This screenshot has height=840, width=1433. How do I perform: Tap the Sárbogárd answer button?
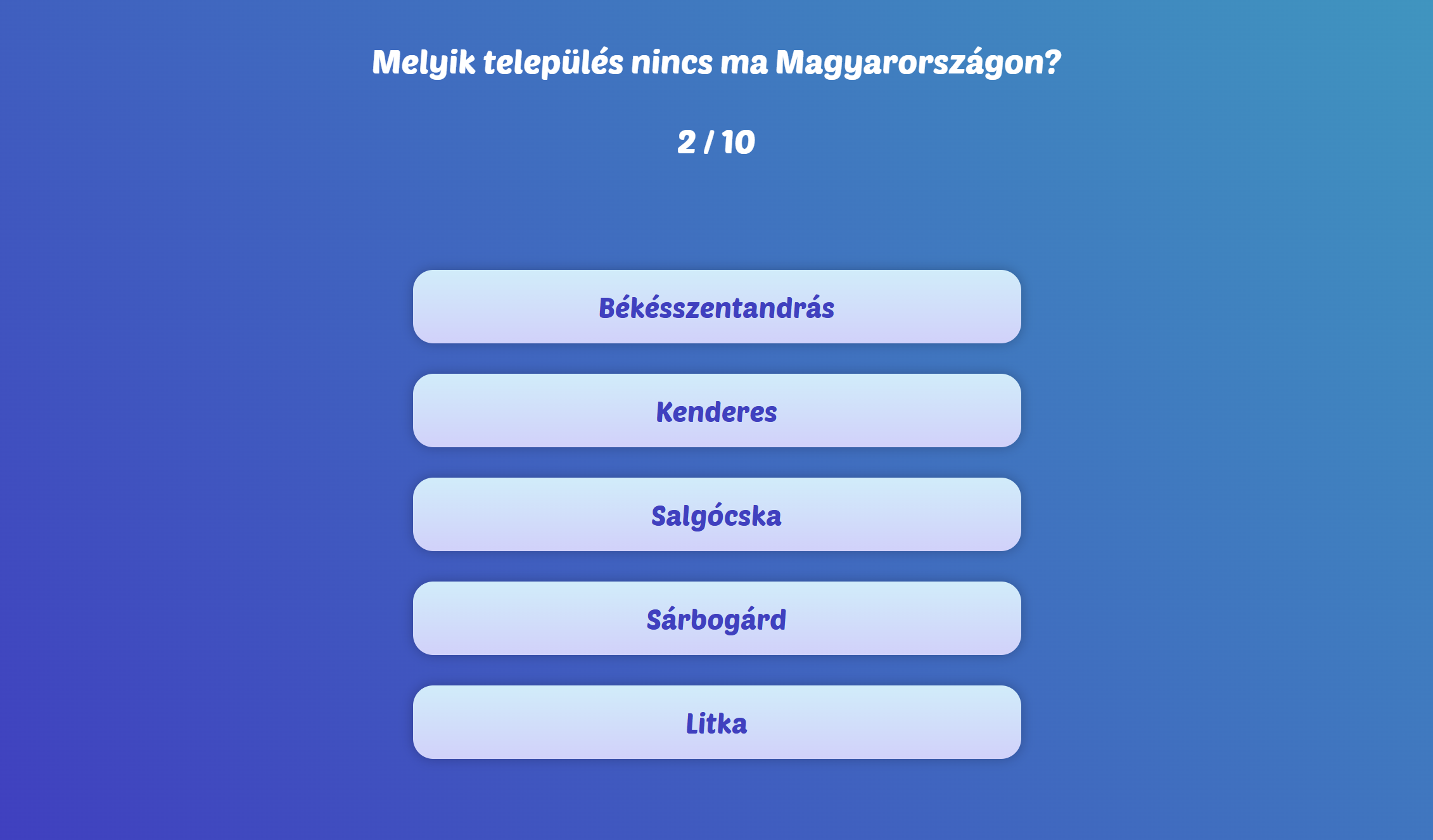click(716, 619)
